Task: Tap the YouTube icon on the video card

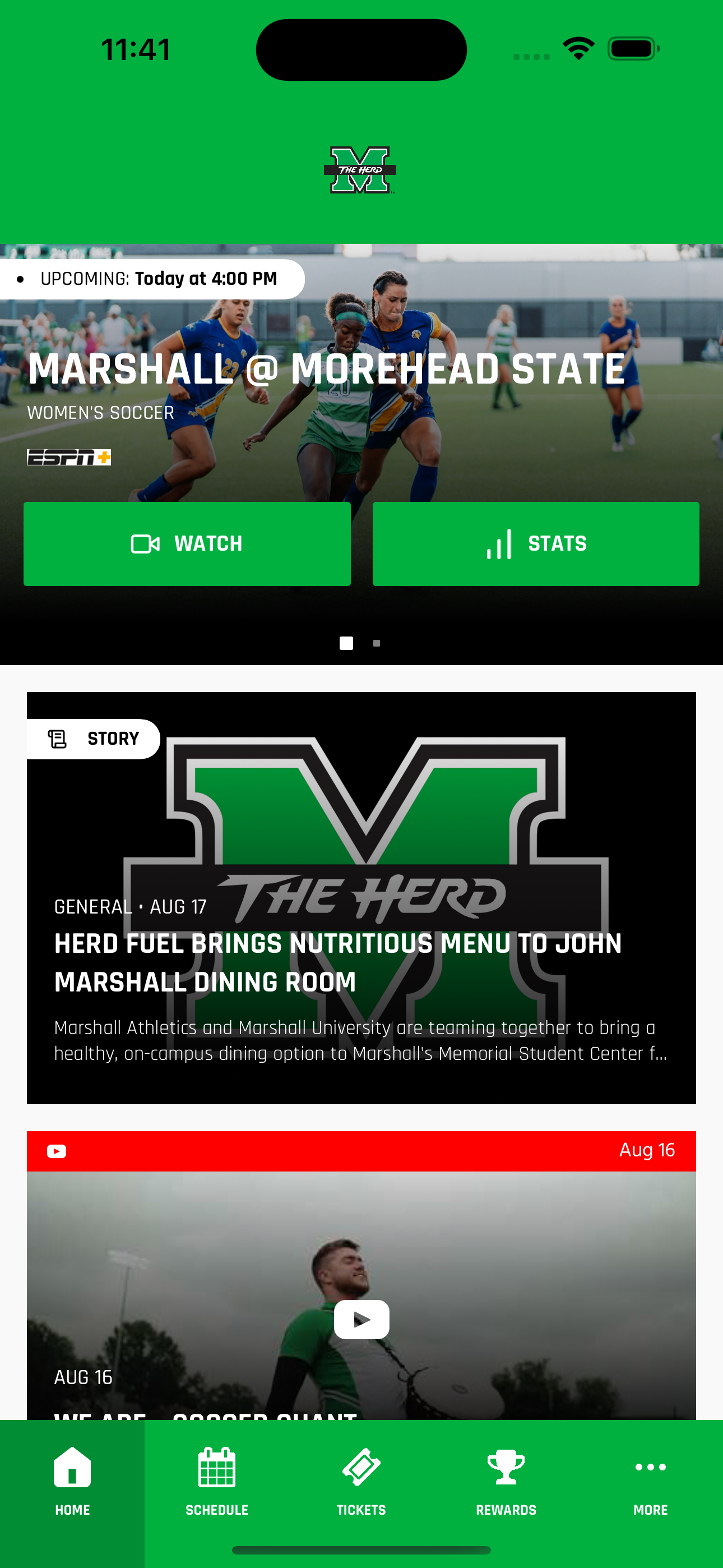Action: tap(55, 1150)
